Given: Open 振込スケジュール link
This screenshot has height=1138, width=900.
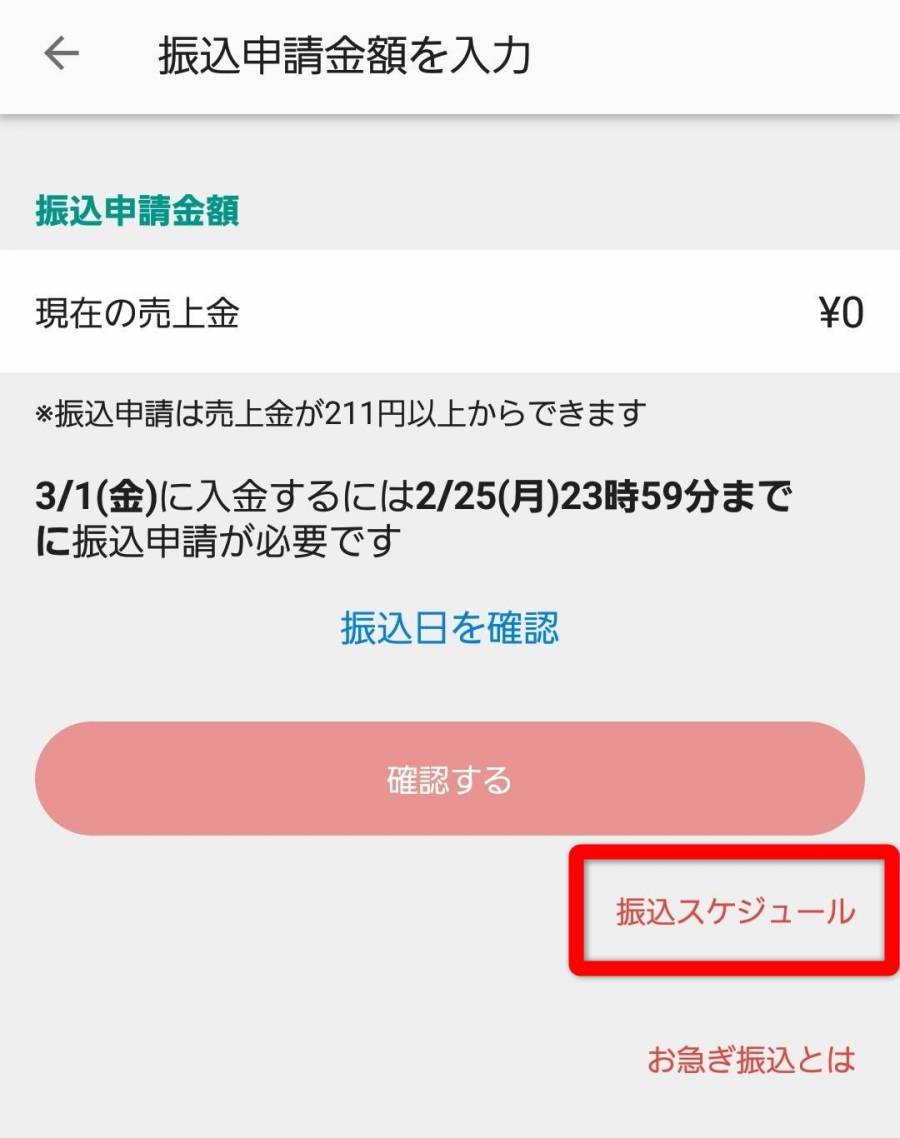Looking at the screenshot, I should [x=735, y=911].
